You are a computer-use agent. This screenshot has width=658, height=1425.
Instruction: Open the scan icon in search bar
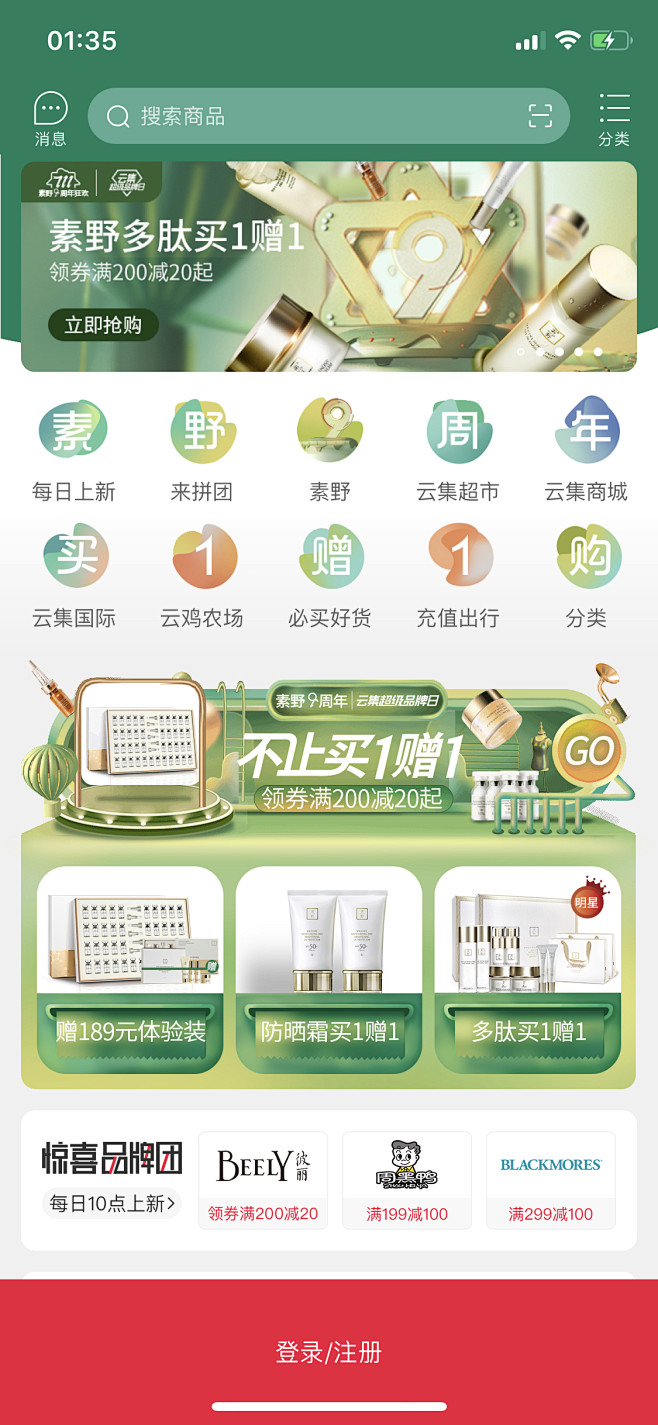pos(540,116)
